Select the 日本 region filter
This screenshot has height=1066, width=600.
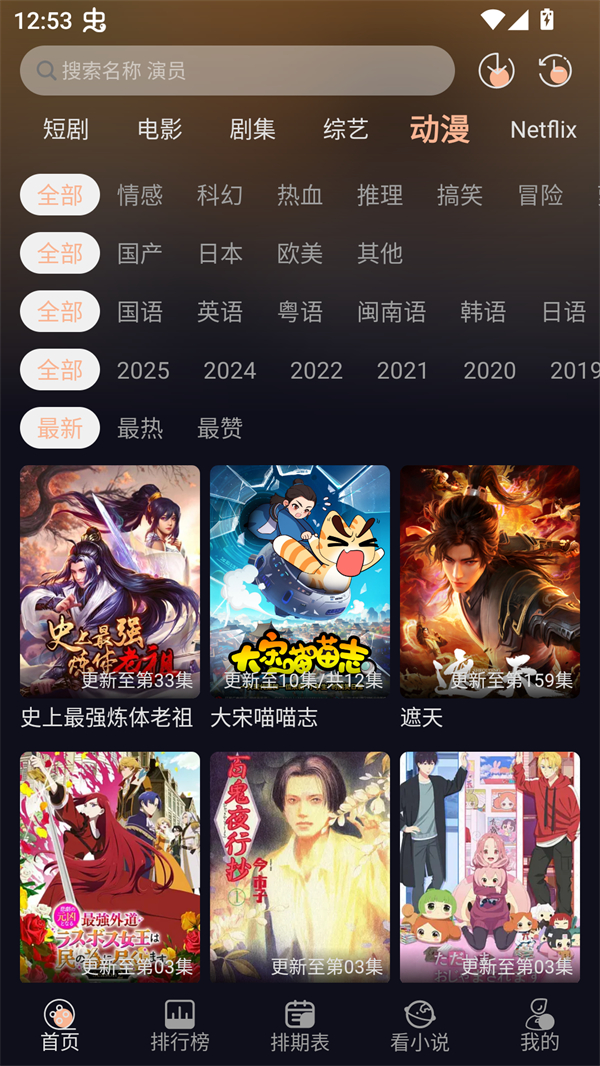coord(220,253)
